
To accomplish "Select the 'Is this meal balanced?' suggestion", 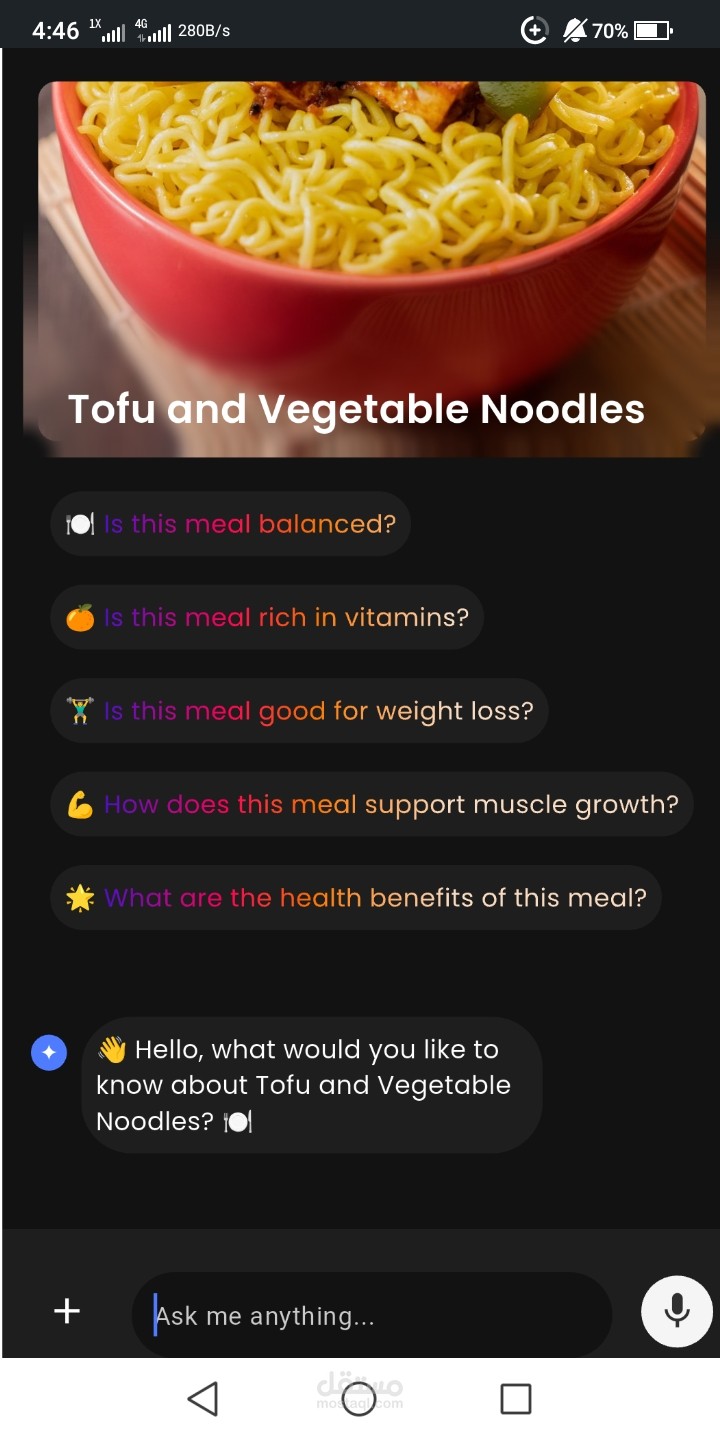I will (231, 524).
